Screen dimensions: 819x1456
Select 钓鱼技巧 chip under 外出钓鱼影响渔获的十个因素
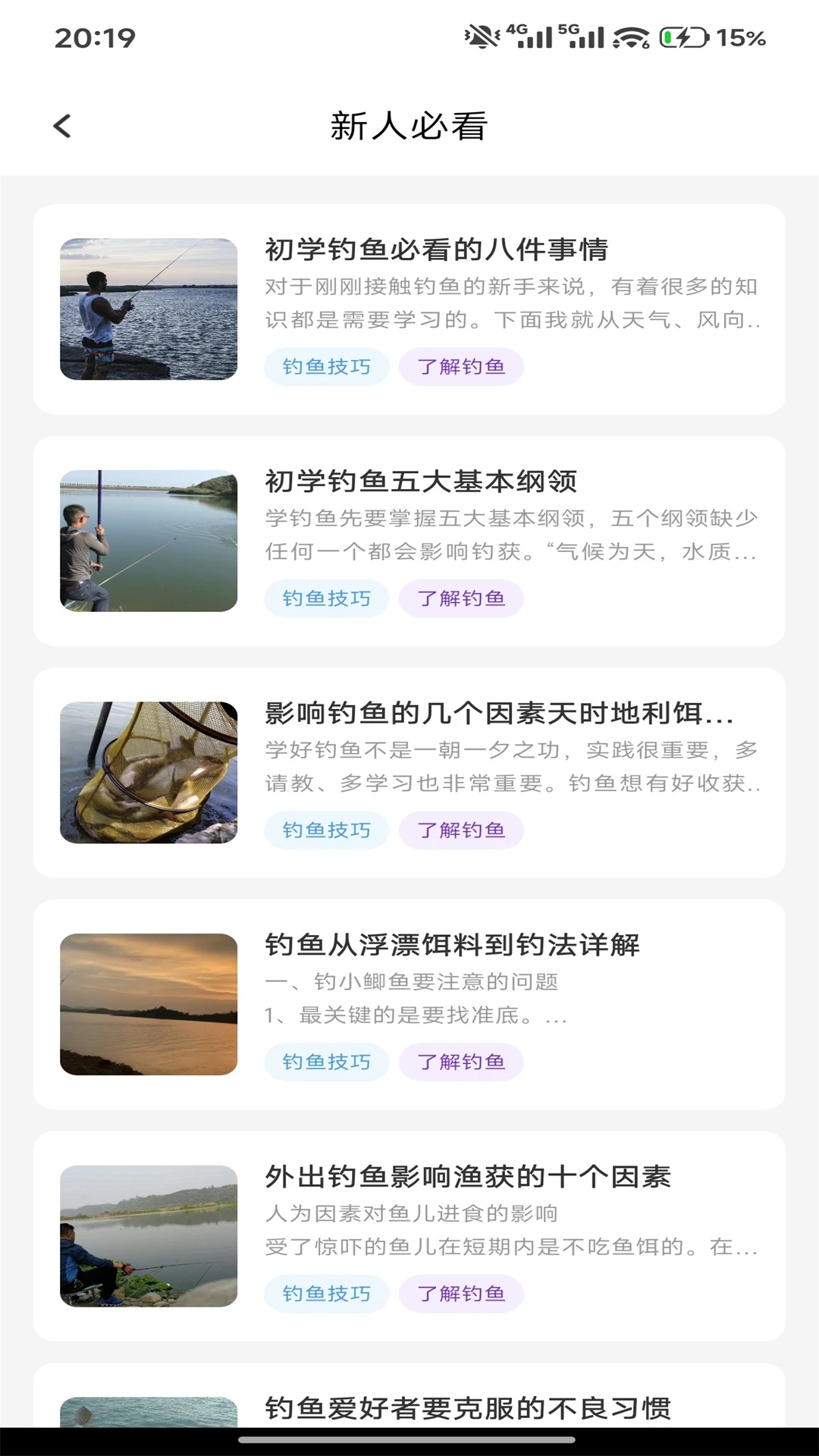[327, 1294]
